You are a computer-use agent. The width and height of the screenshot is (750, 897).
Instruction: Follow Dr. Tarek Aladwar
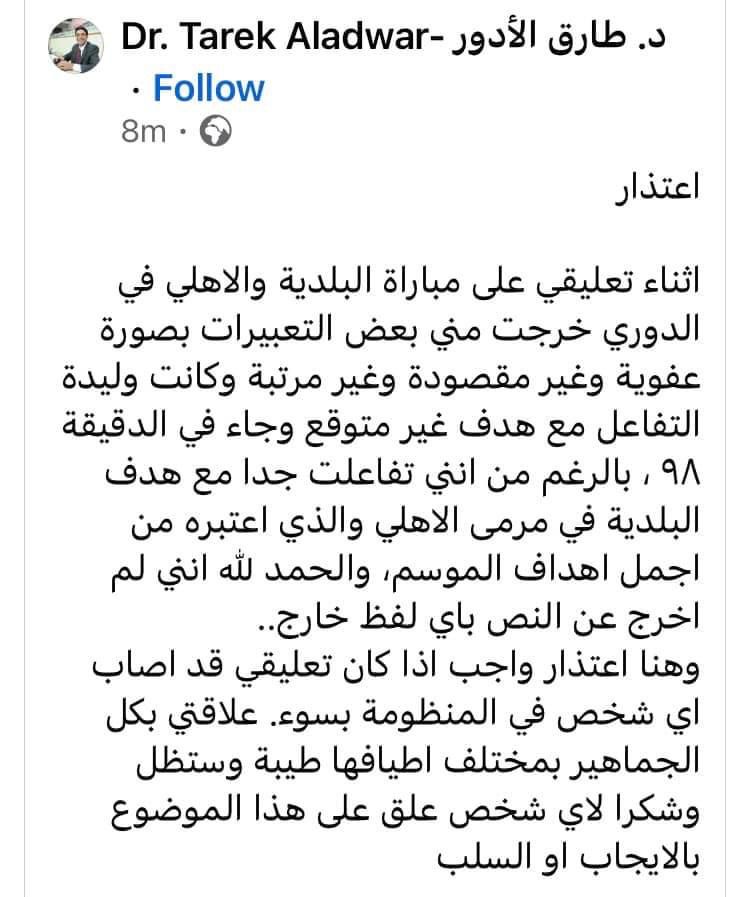[x=208, y=88]
